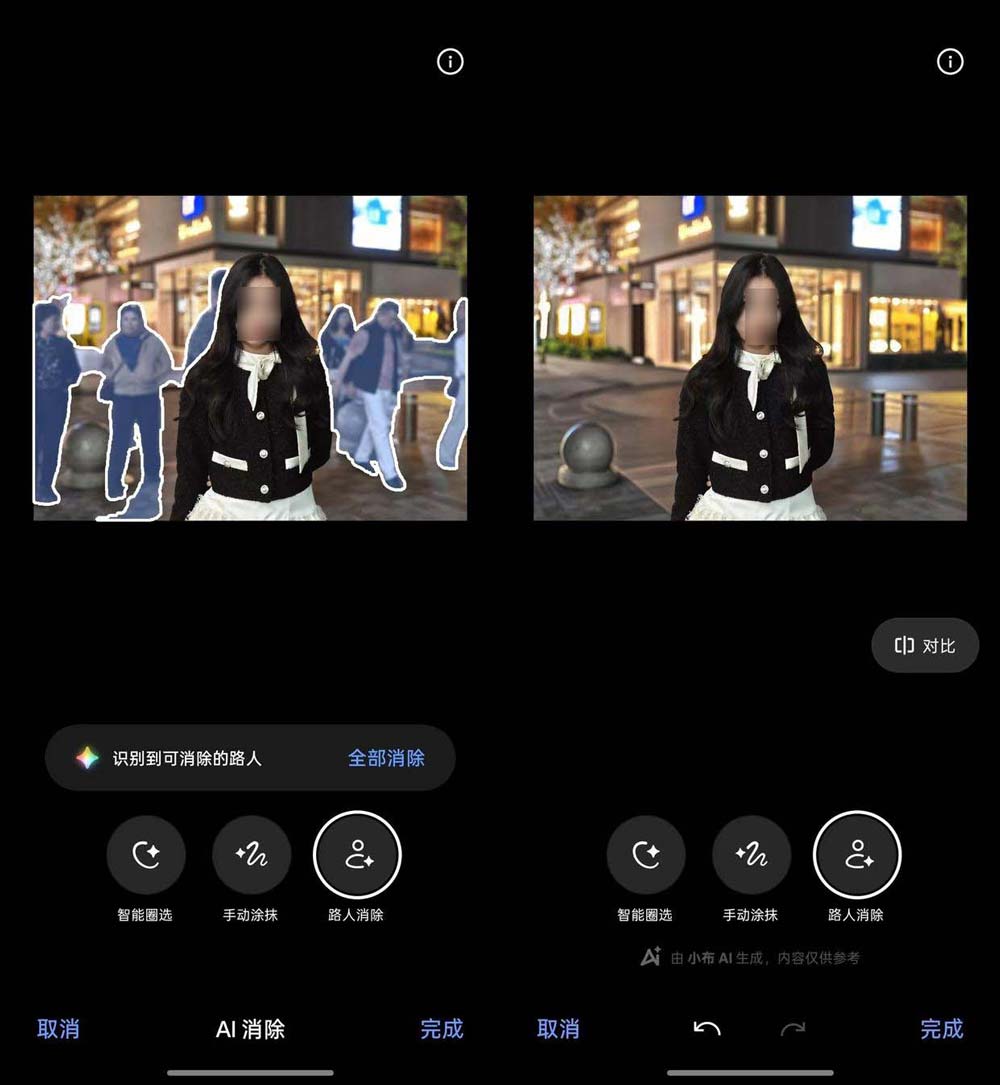Image resolution: width=1000 pixels, height=1085 pixels.
Task: Tap 完成 next to the AI 消除 title
Action: (441, 1029)
